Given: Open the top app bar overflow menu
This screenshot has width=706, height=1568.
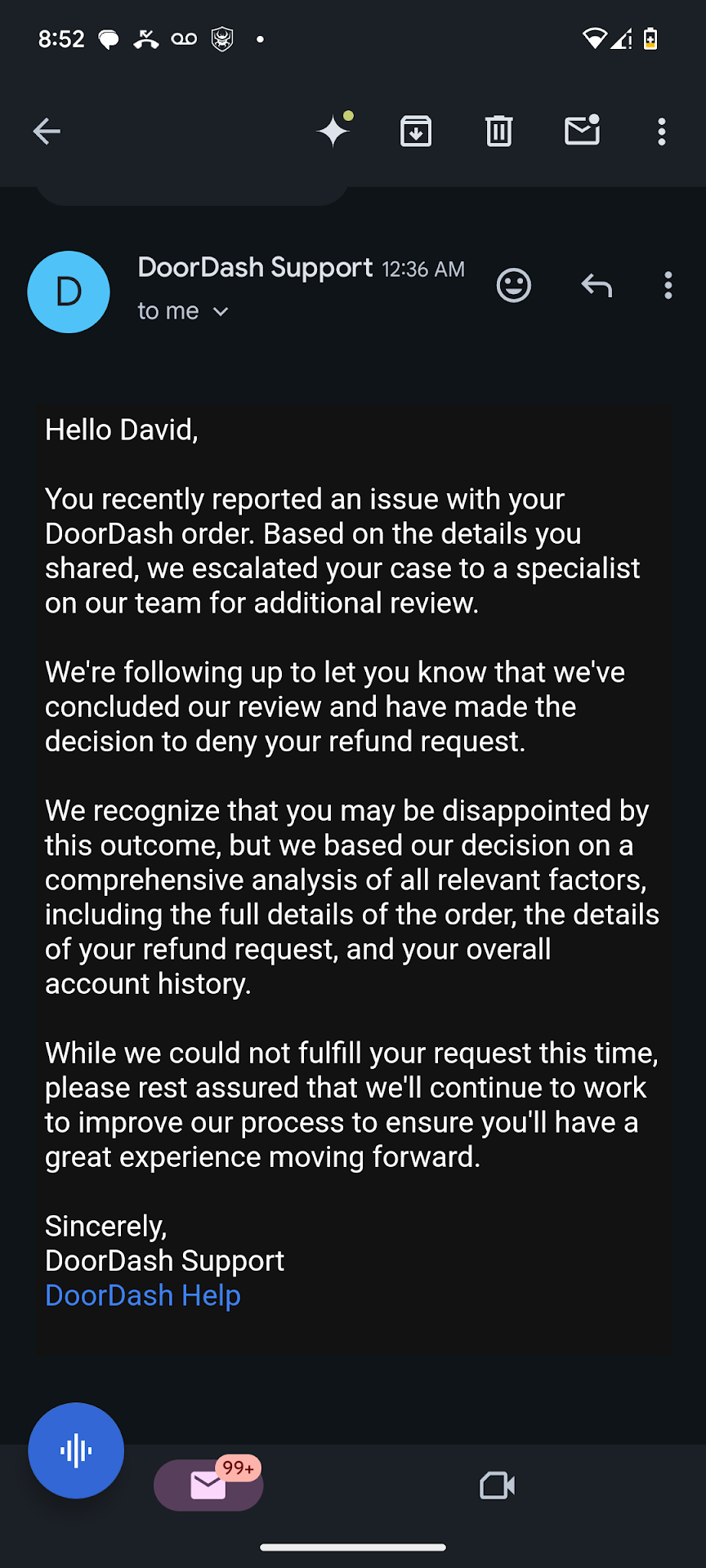Looking at the screenshot, I should pyautogui.click(x=662, y=131).
